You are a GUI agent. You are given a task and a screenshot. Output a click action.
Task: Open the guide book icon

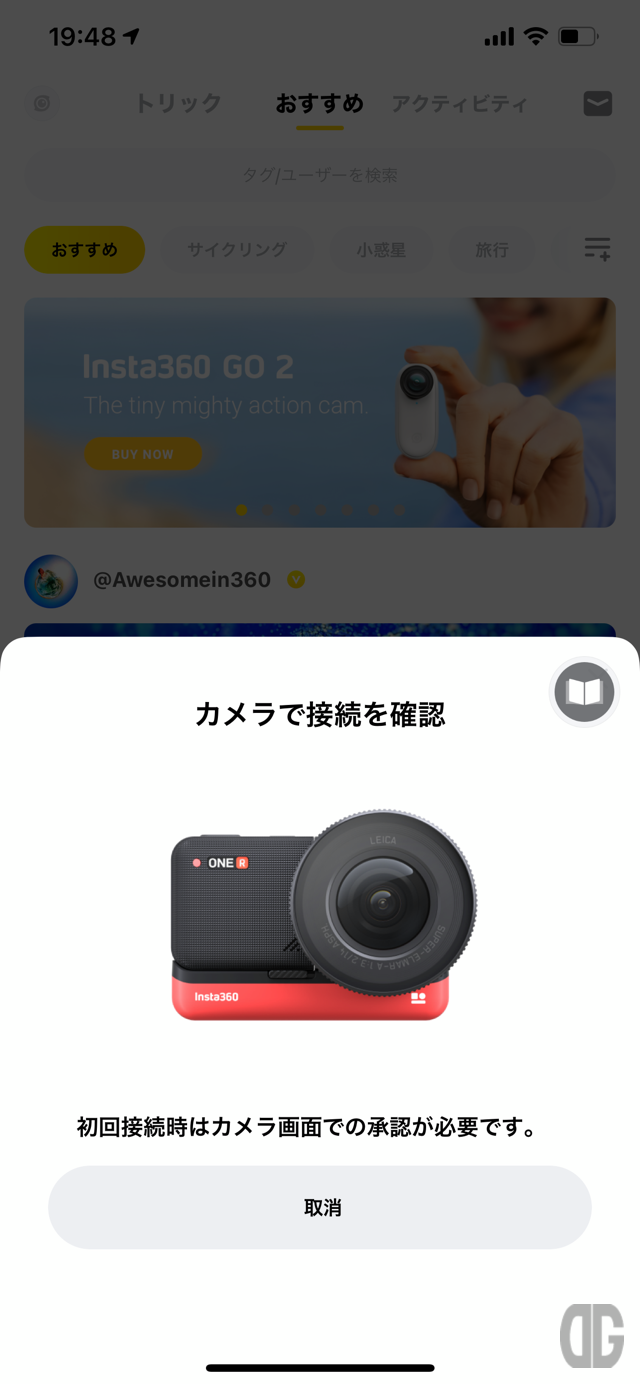click(x=584, y=692)
